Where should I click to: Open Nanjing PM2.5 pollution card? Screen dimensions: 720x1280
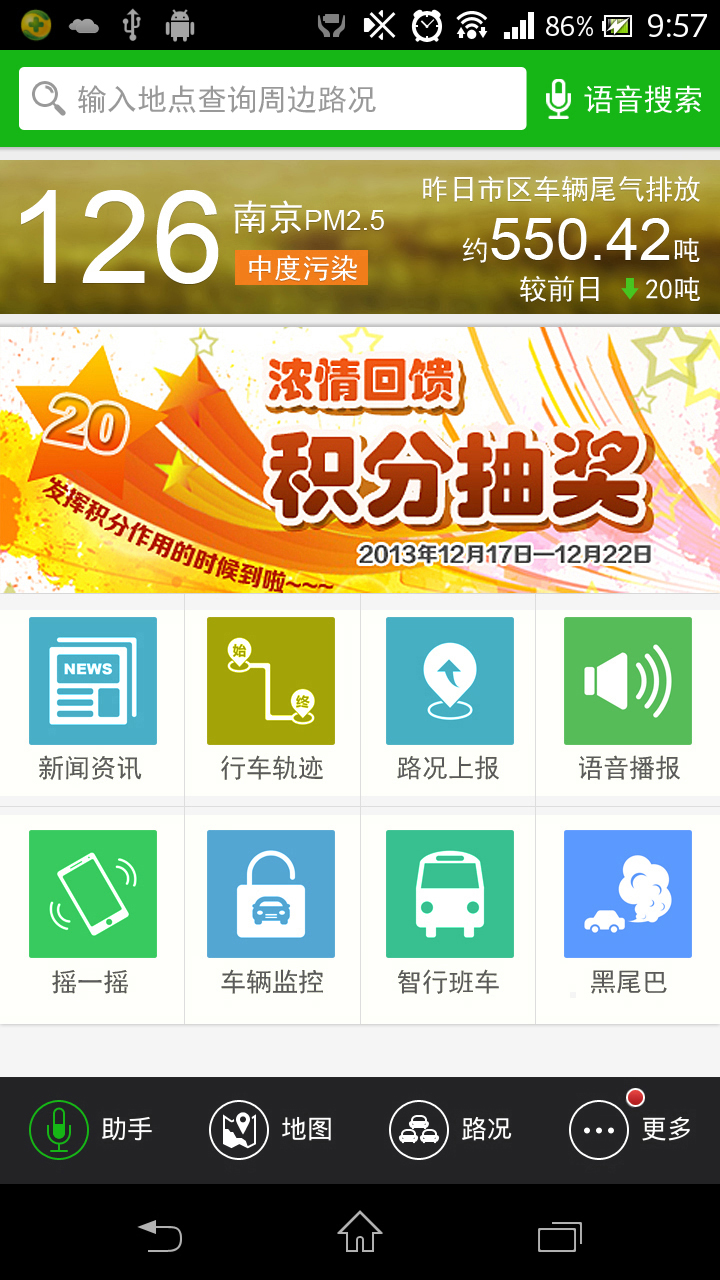click(x=360, y=238)
